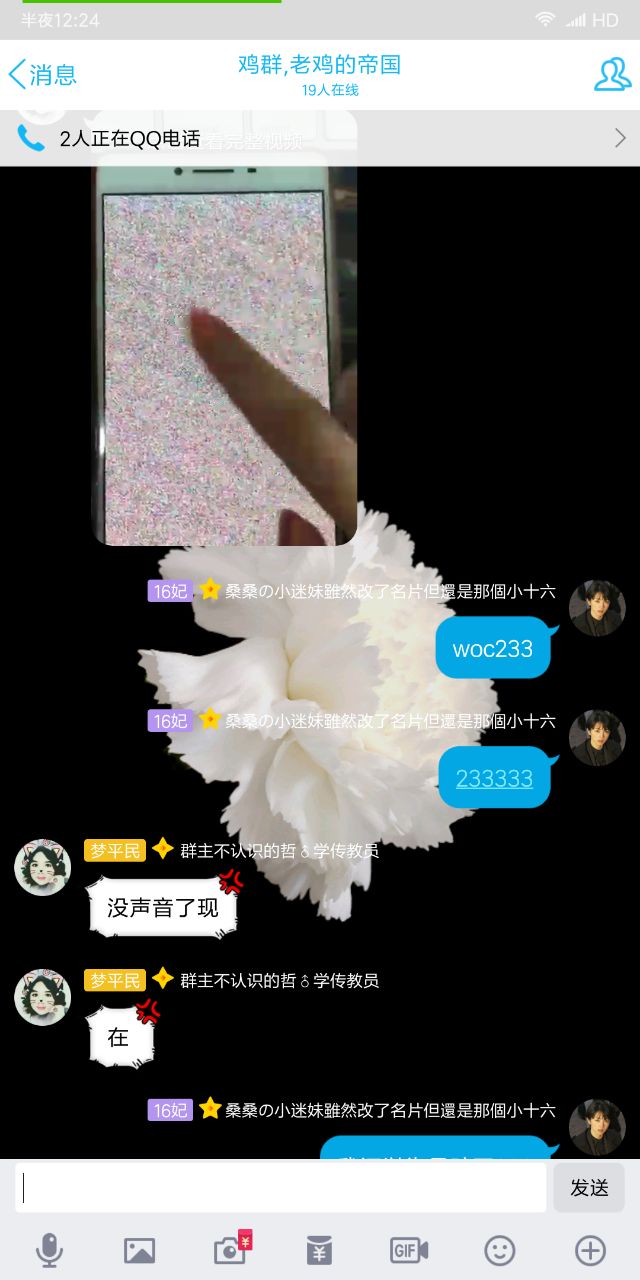
Task: View 16妃 avatar next to woc233
Action: click(597, 607)
